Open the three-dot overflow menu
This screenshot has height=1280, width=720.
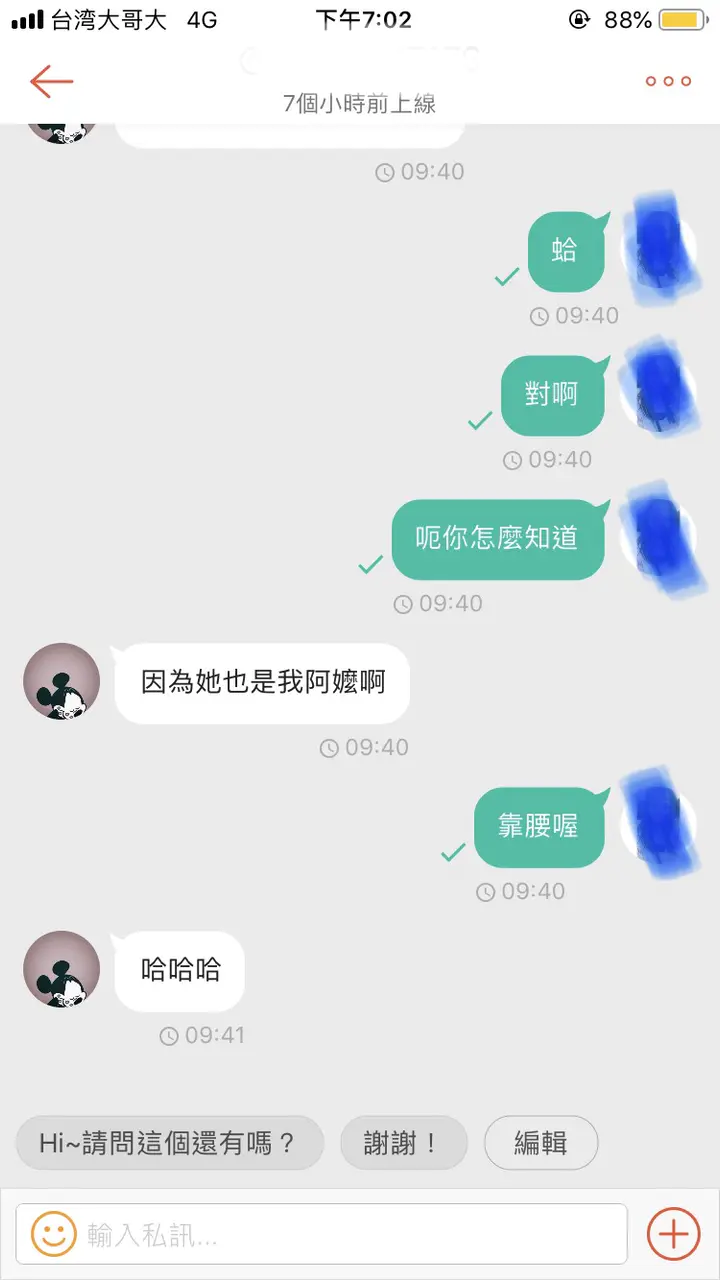point(667,81)
